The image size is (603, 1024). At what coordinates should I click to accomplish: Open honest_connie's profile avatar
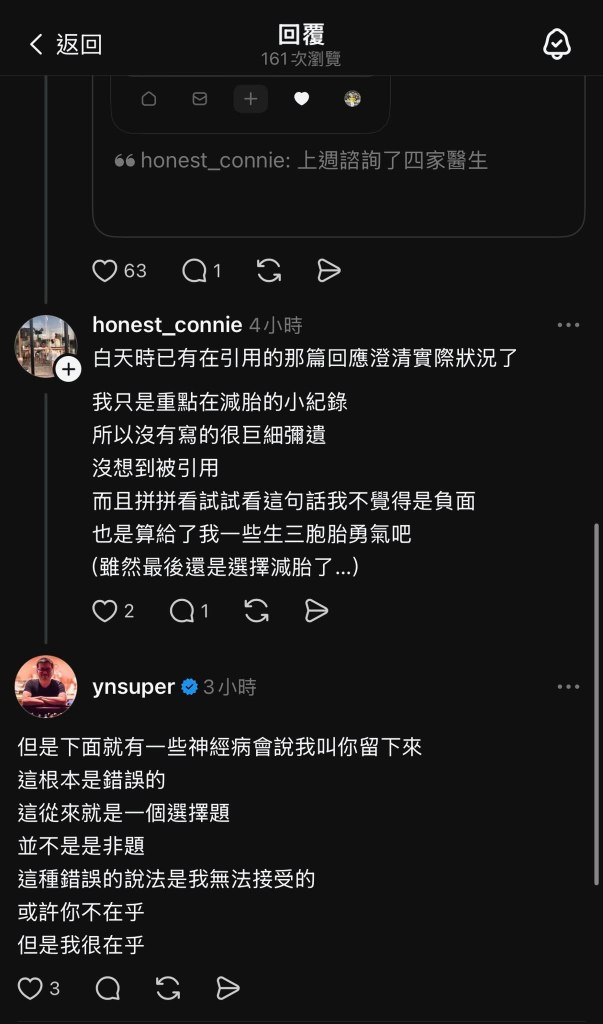pos(46,347)
